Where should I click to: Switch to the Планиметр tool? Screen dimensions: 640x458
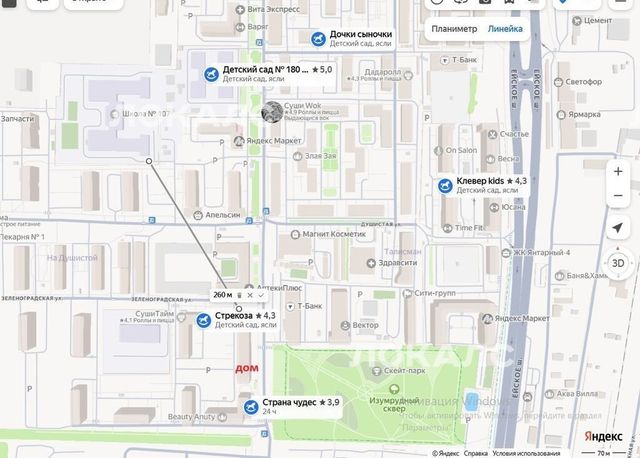(x=454, y=29)
